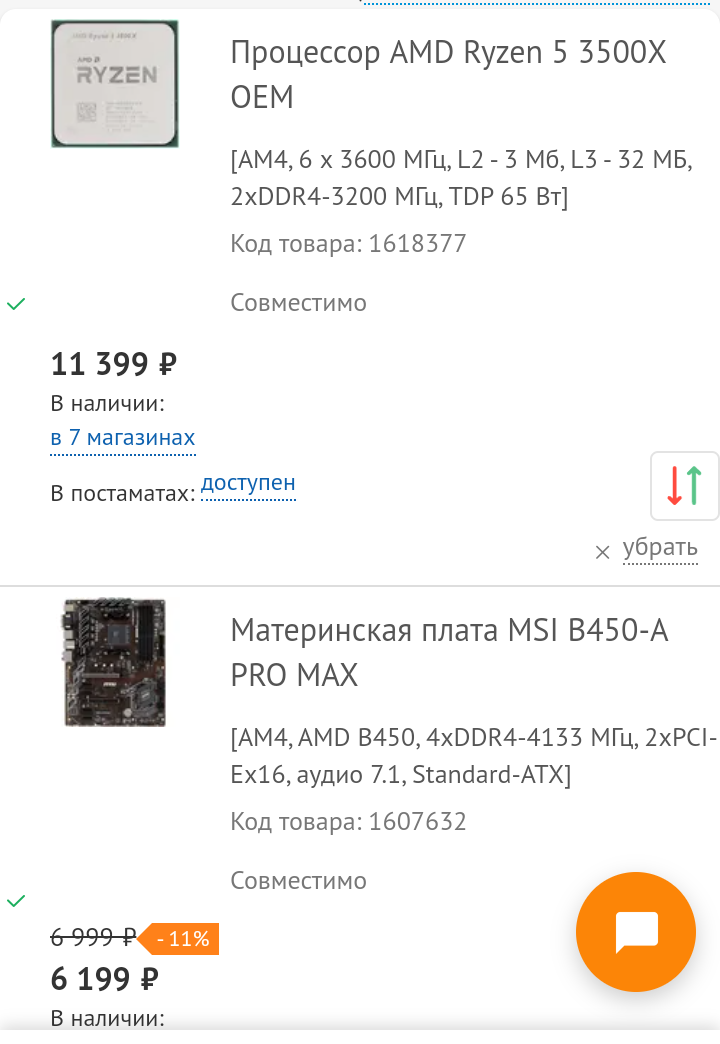The image size is (720, 1044).
Task: Open the Материнская плата MSI B450-A PRO MAX title
Action: point(449,653)
